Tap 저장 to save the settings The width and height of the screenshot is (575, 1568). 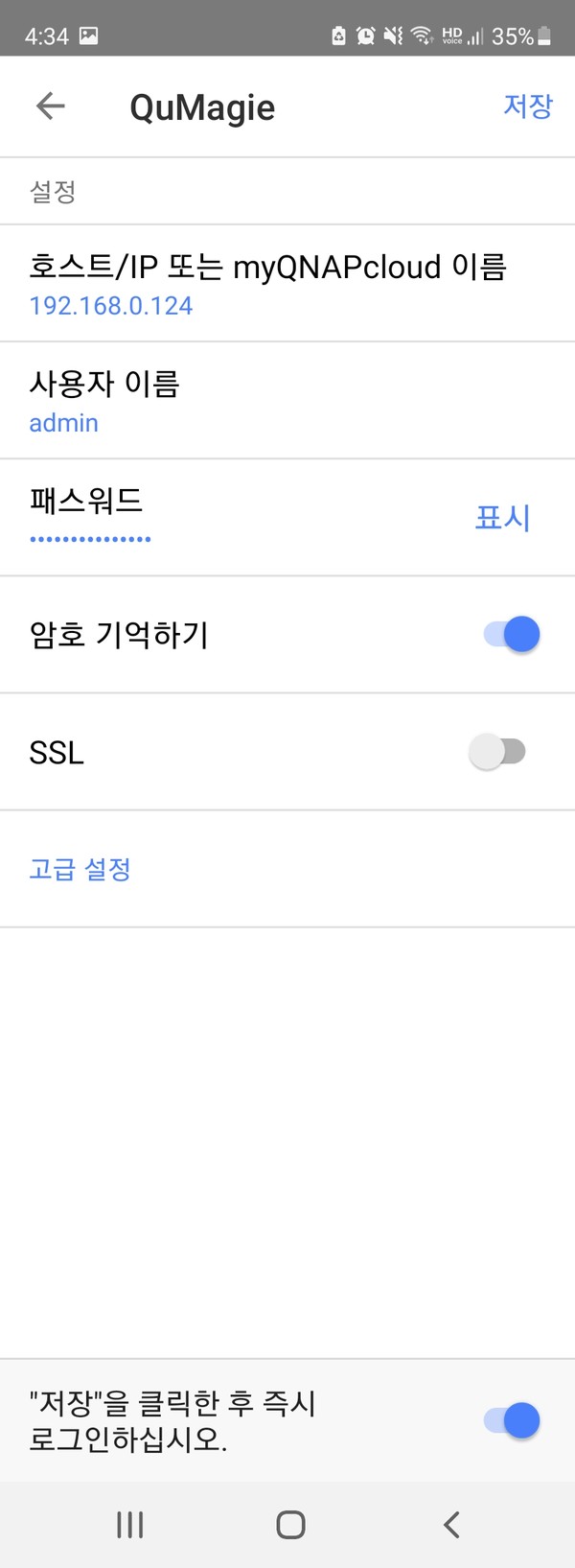(x=528, y=105)
